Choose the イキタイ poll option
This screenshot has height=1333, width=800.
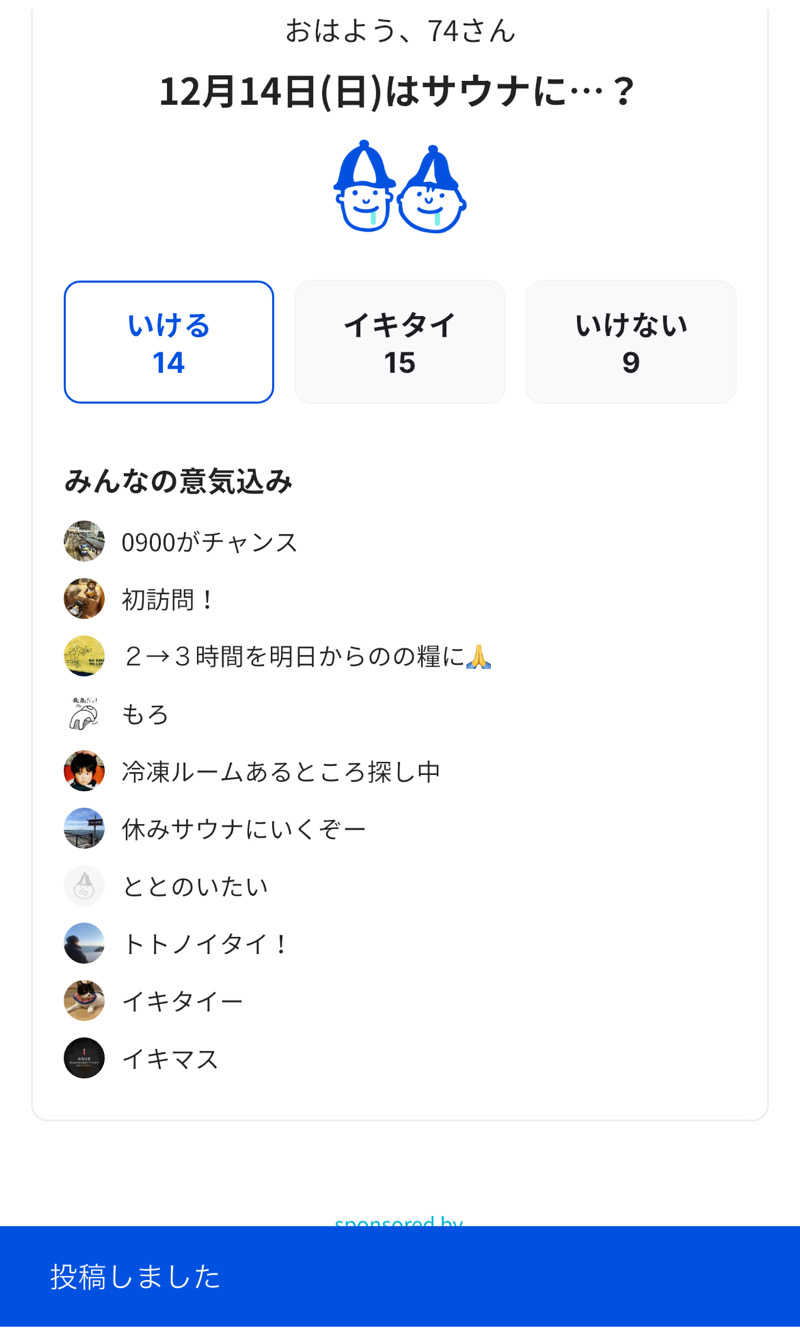pos(399,342)
